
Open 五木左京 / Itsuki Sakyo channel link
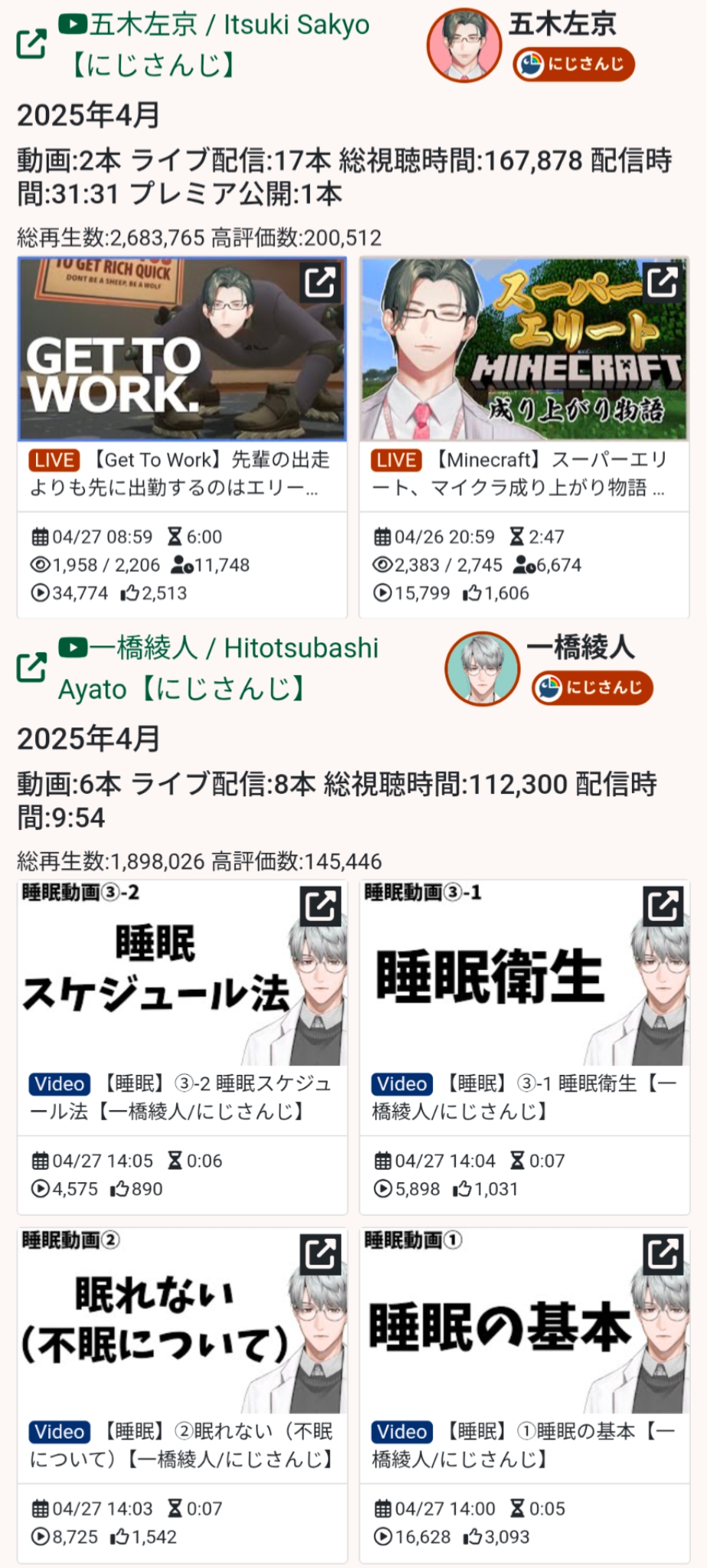pos(214,44)
